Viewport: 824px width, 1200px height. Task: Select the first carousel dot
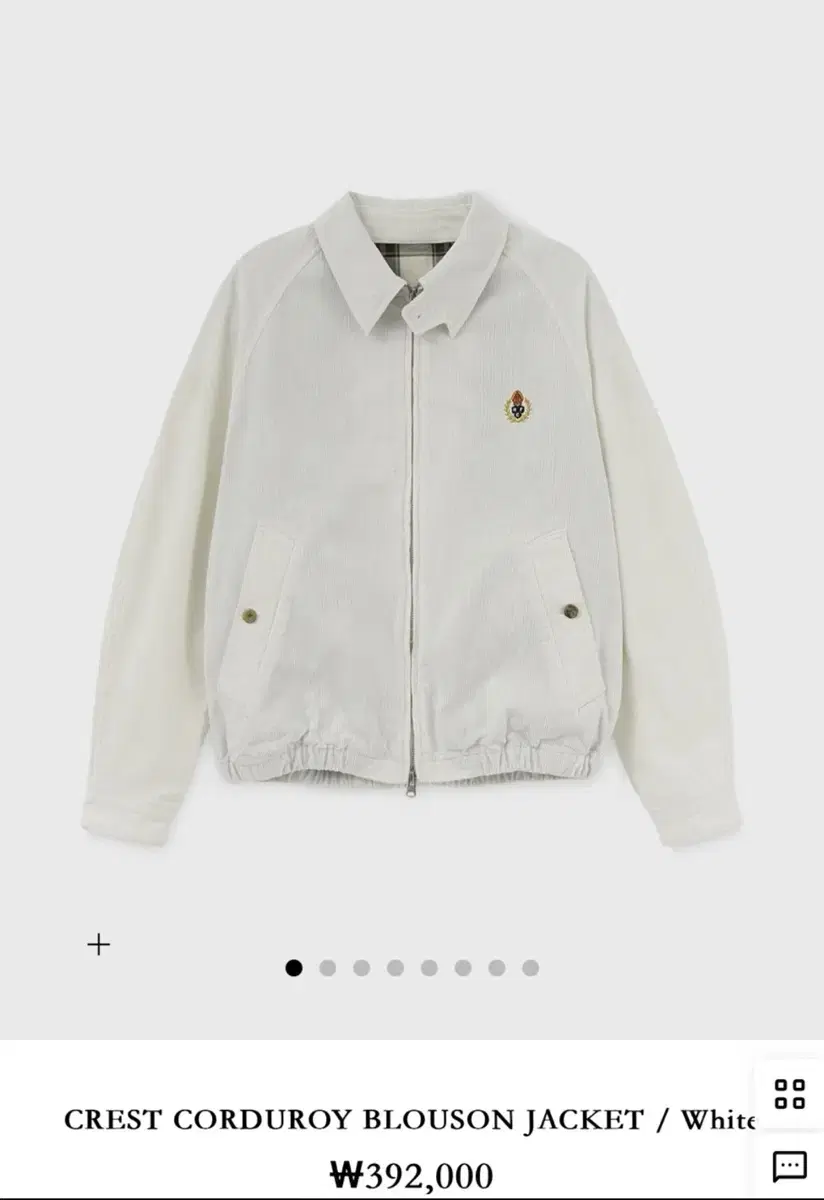click(x=293, y=967)
